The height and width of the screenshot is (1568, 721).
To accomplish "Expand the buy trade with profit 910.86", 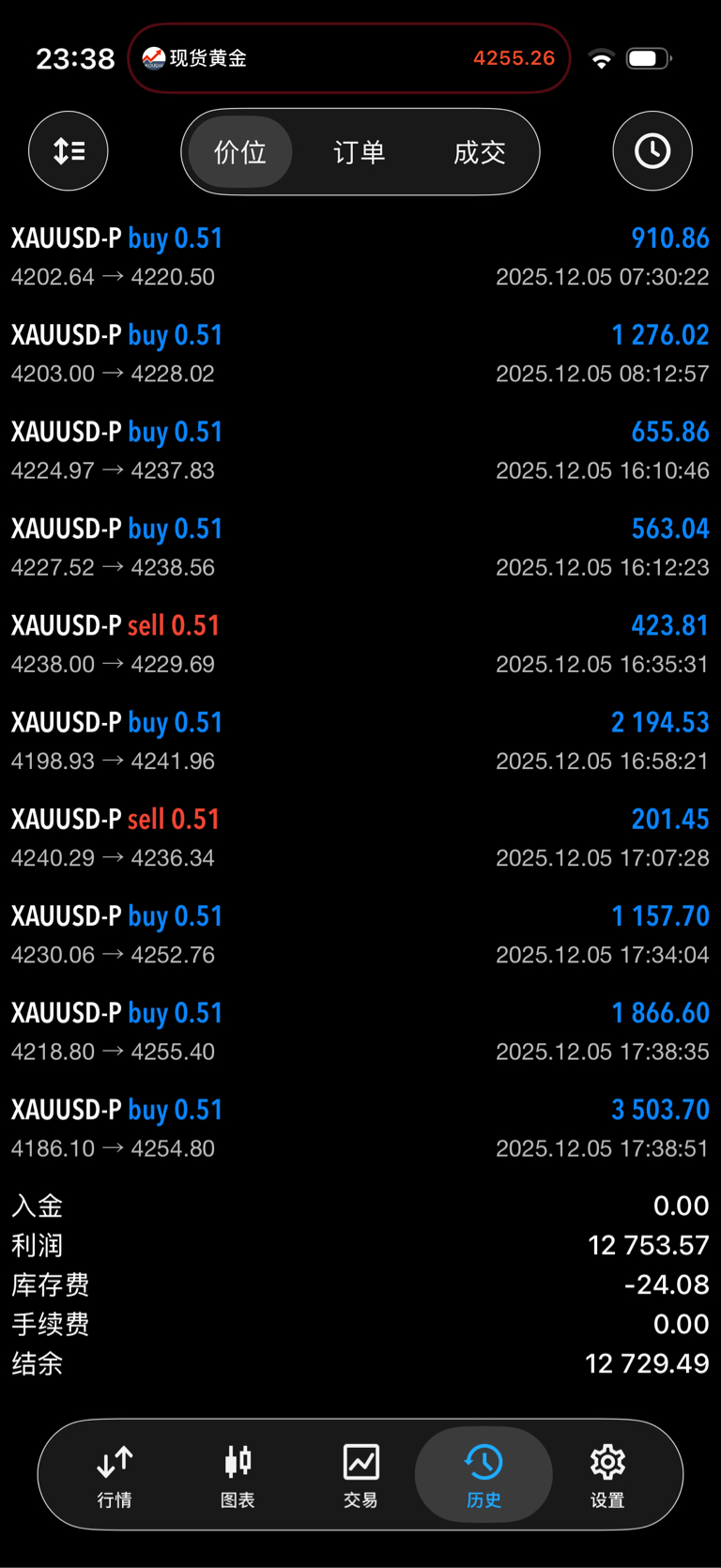I will coord(360,256).
